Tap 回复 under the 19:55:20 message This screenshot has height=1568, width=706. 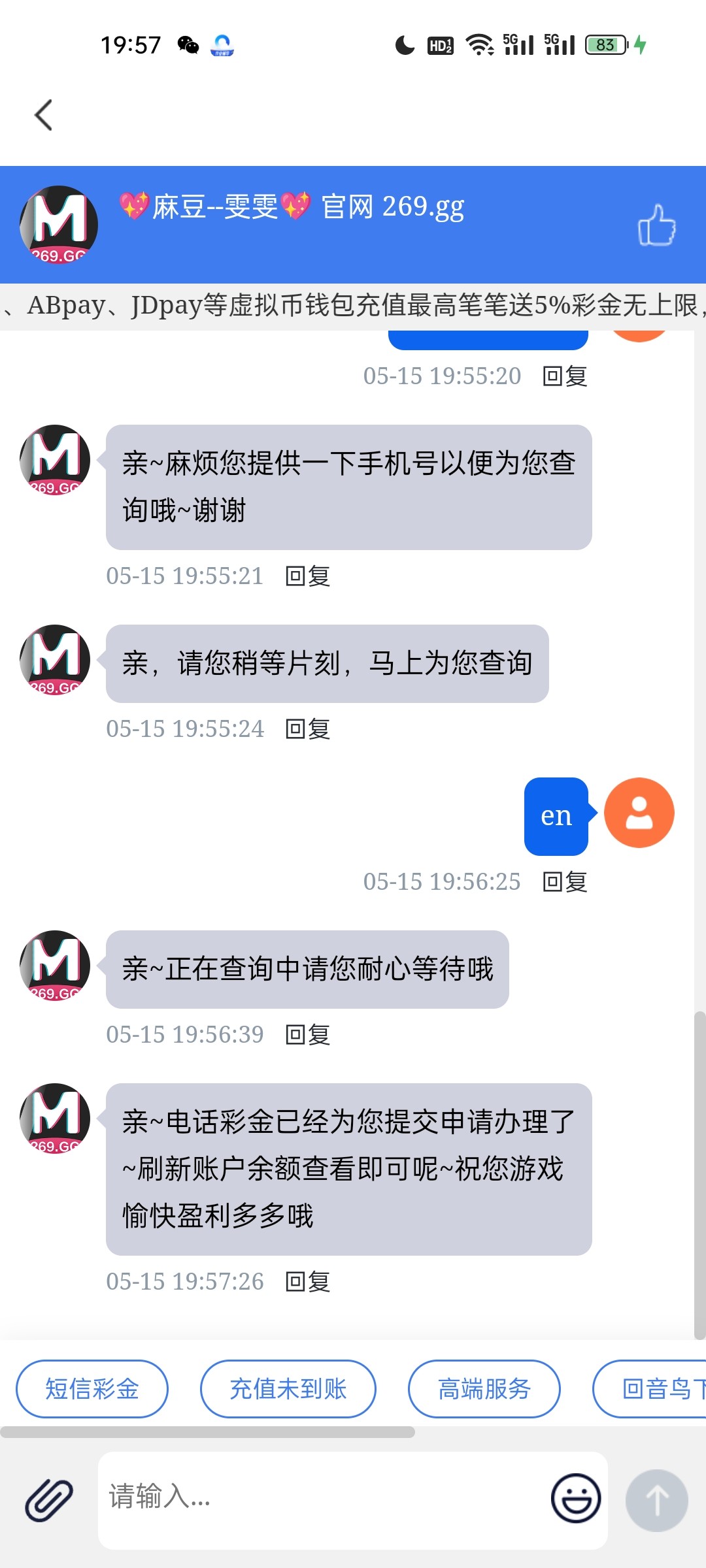tap(565, 376)
